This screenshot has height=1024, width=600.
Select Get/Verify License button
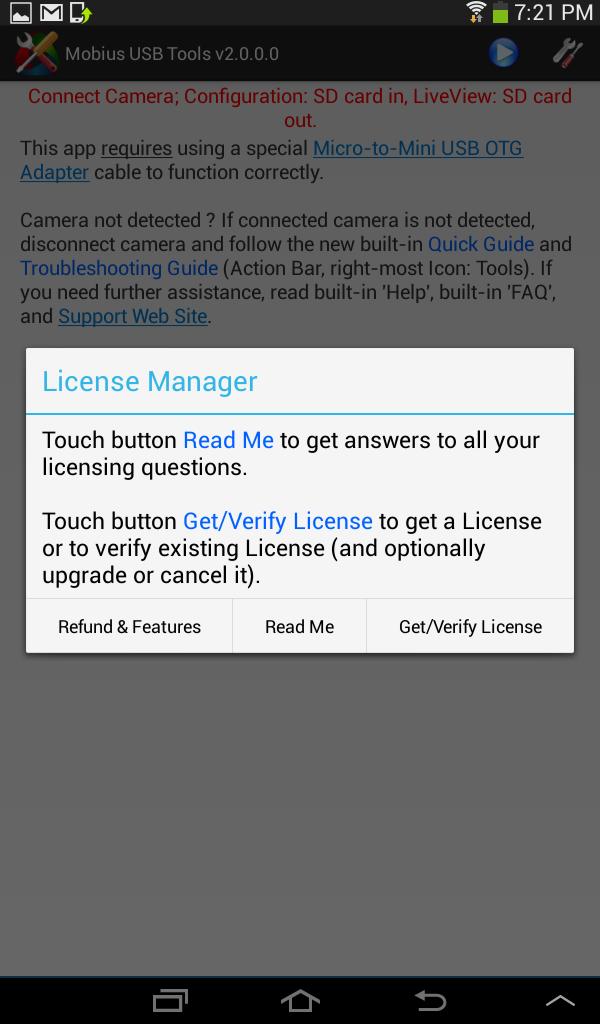[470, 627]
